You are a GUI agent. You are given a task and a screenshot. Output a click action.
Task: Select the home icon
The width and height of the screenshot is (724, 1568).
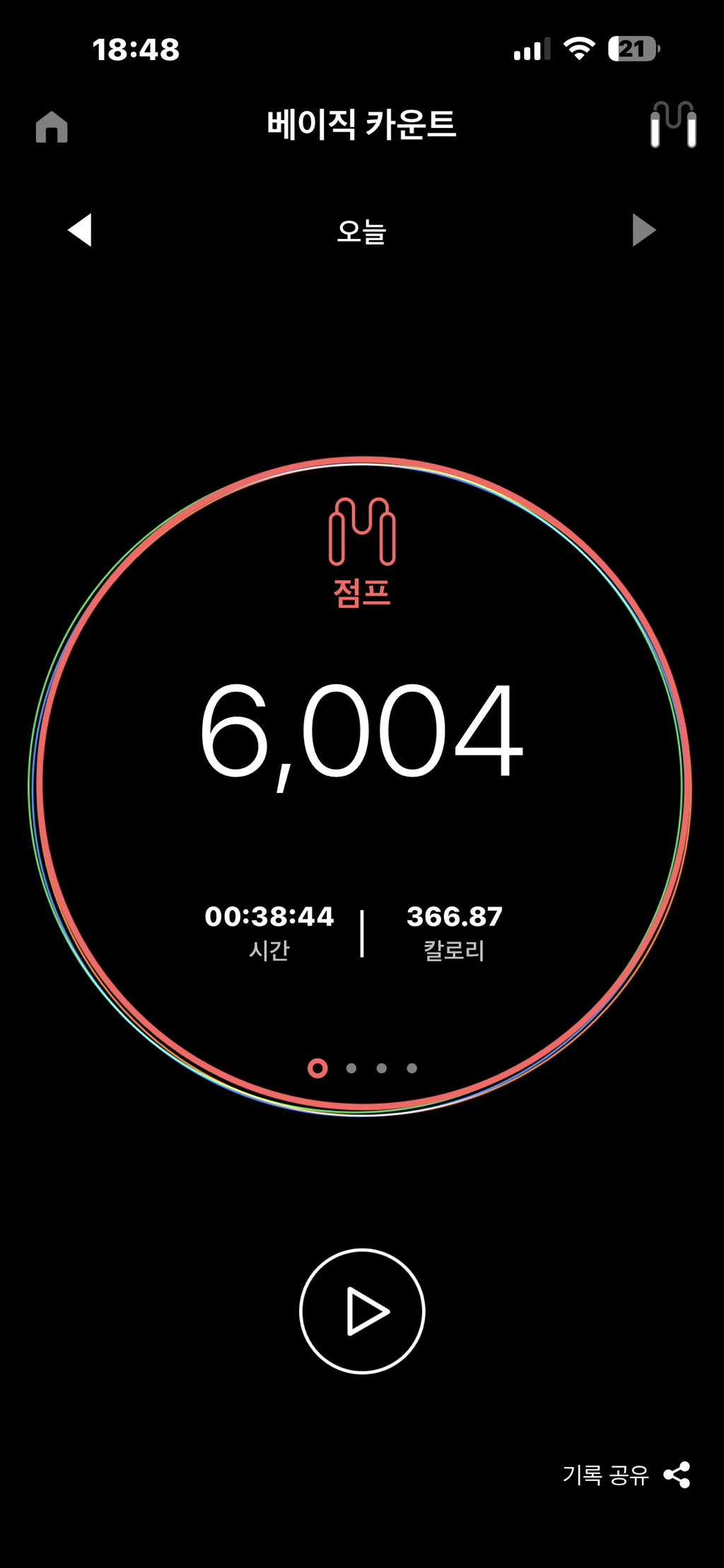50,127
